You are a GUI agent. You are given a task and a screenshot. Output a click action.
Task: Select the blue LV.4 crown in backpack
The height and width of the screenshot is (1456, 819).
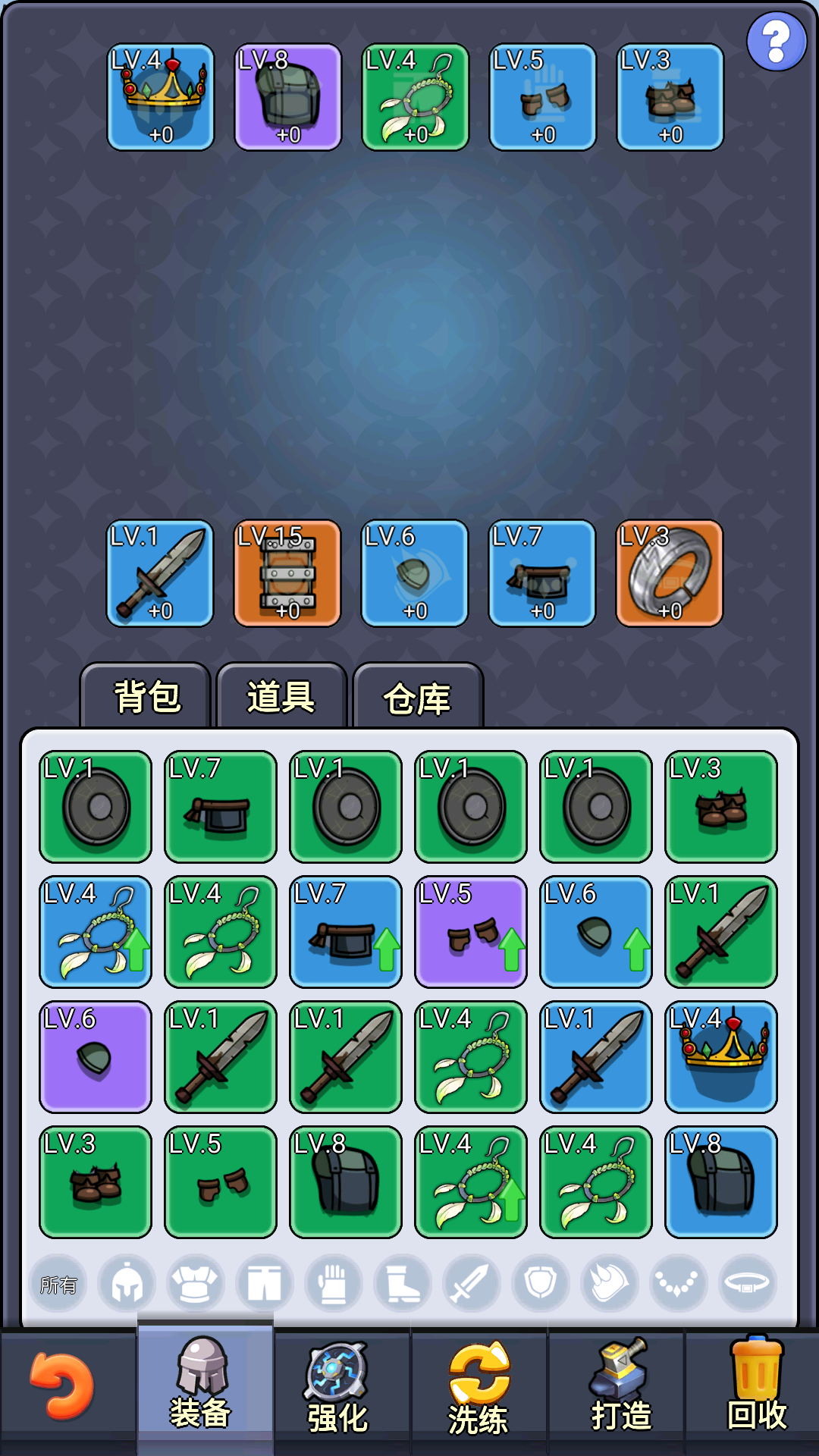[720, 1057]
